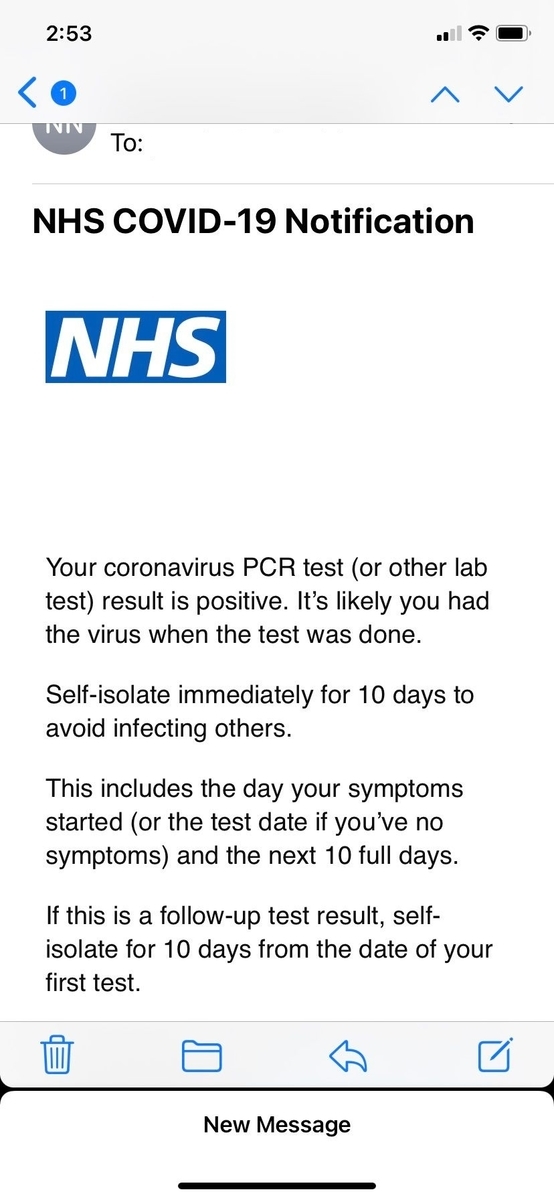
Task: Tap the sender avatar in the header
Action: click(66, 136)
